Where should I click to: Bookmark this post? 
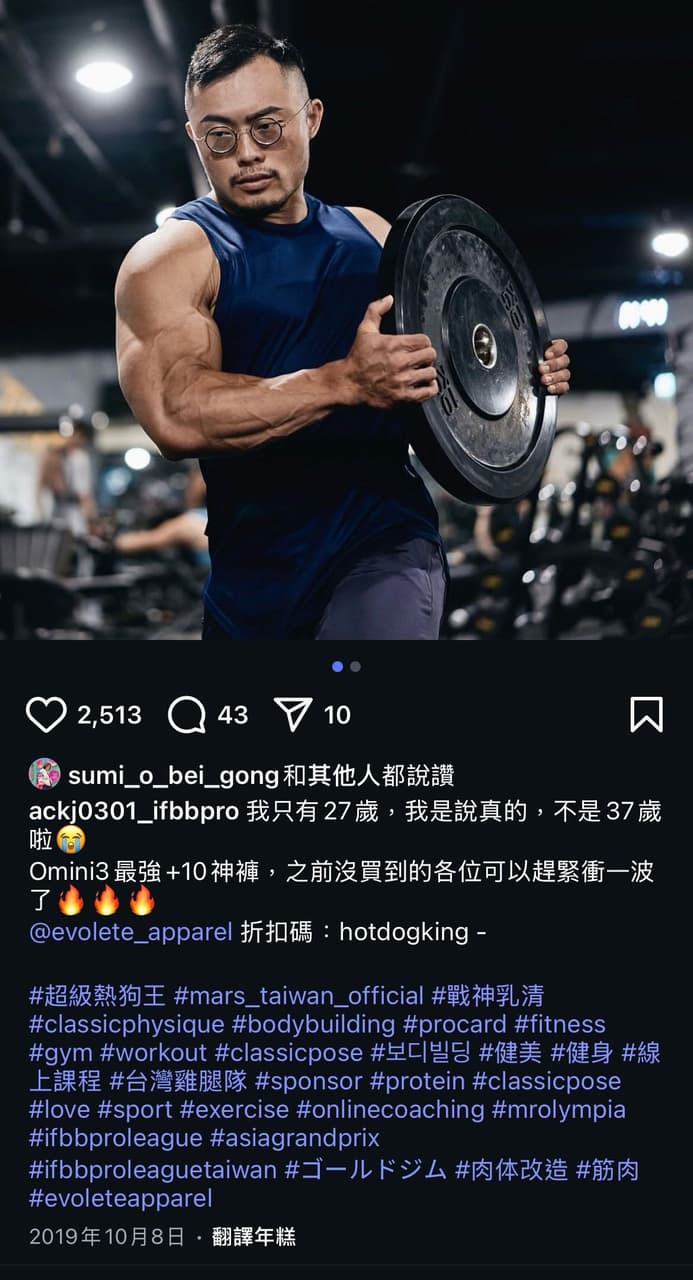[x=646, y=715]
